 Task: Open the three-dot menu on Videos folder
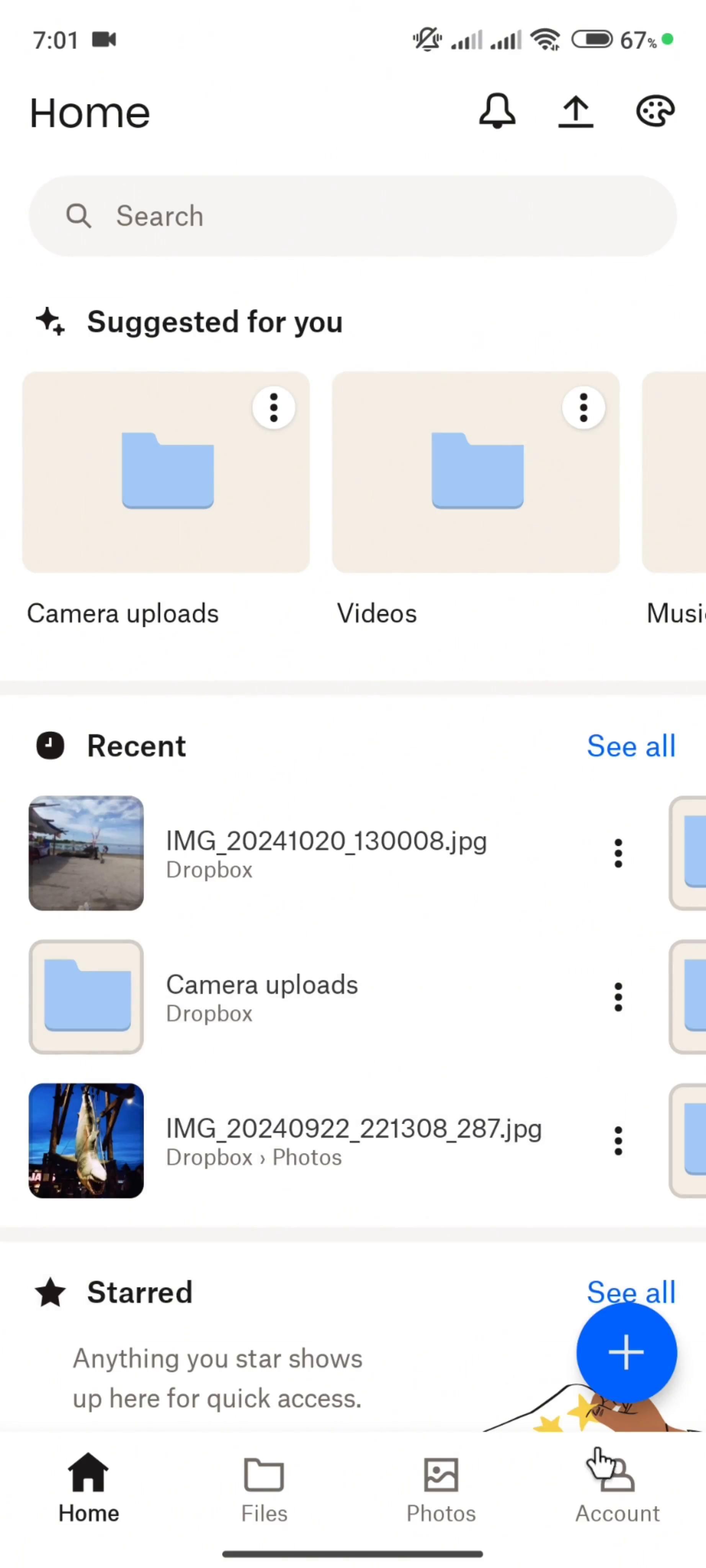(x=583, y=407)
